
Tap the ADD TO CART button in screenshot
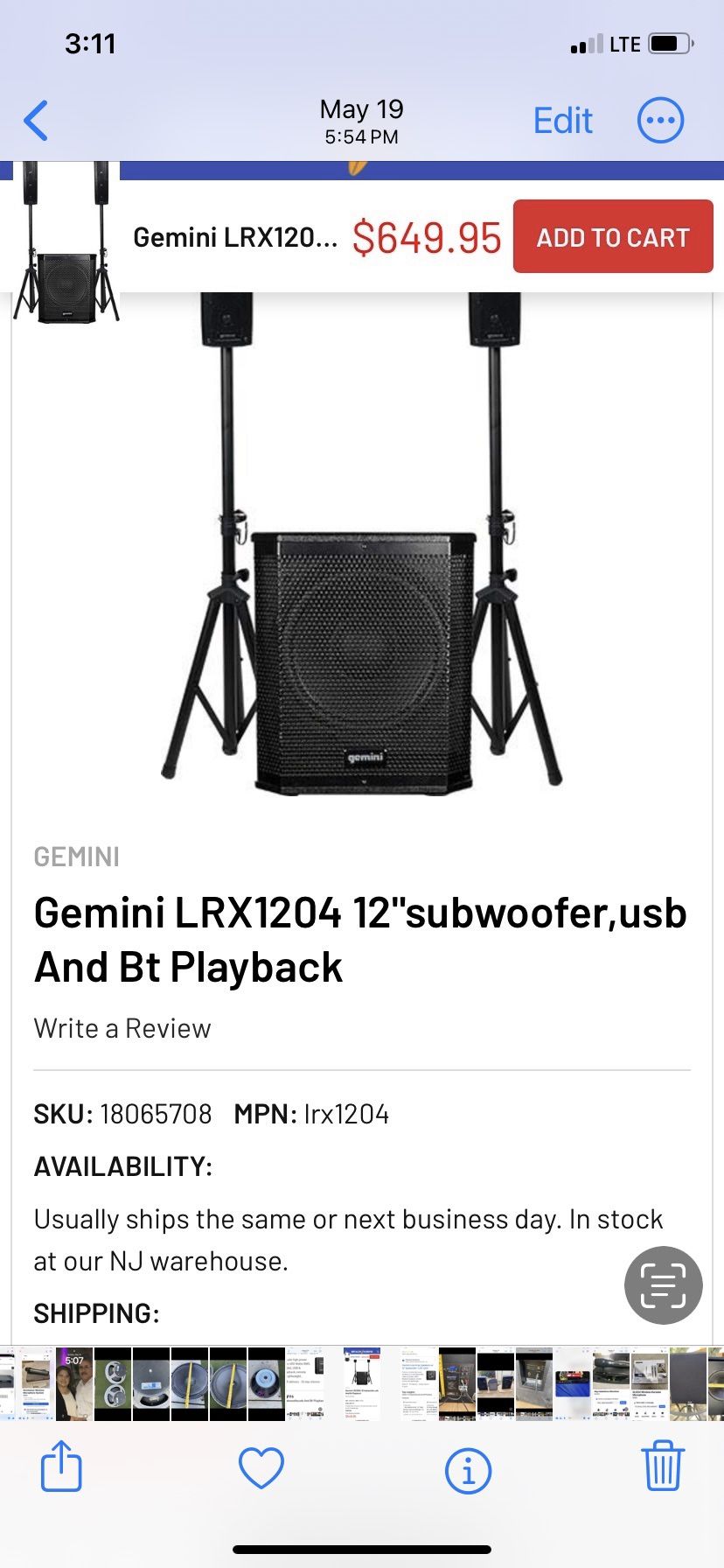(614, 237)
